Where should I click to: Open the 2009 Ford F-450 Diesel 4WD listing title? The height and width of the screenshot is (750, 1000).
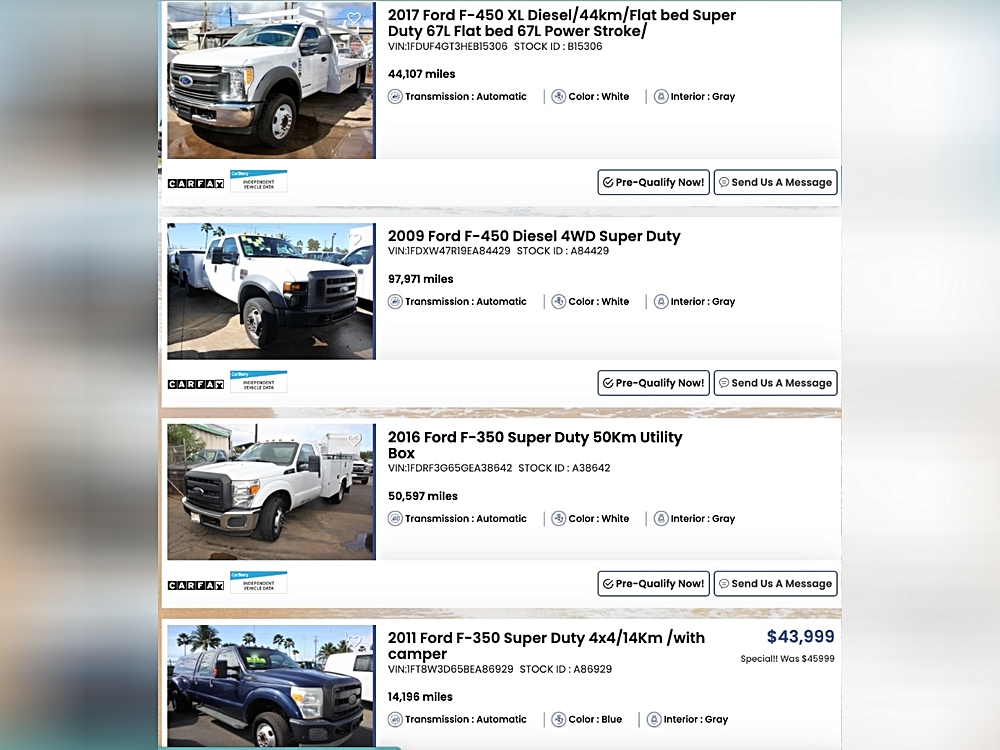coord(534,236)
